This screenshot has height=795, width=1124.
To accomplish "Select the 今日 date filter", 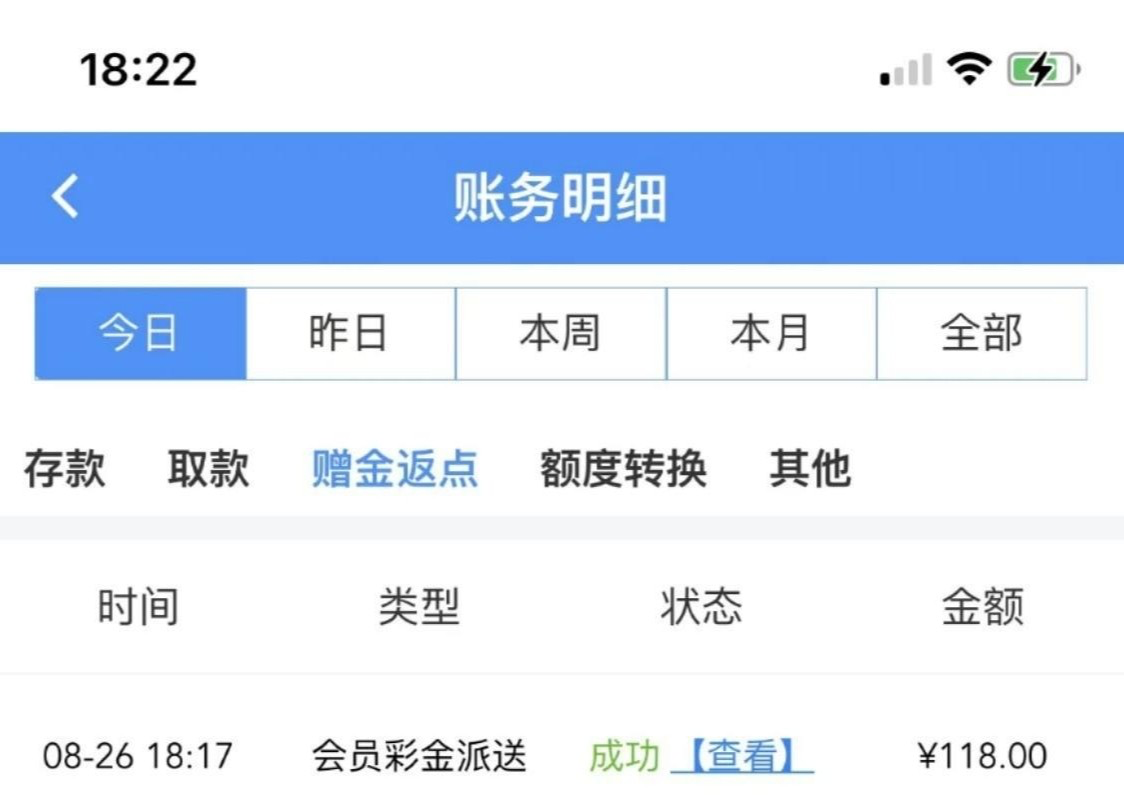I will (x=140, y=334).
